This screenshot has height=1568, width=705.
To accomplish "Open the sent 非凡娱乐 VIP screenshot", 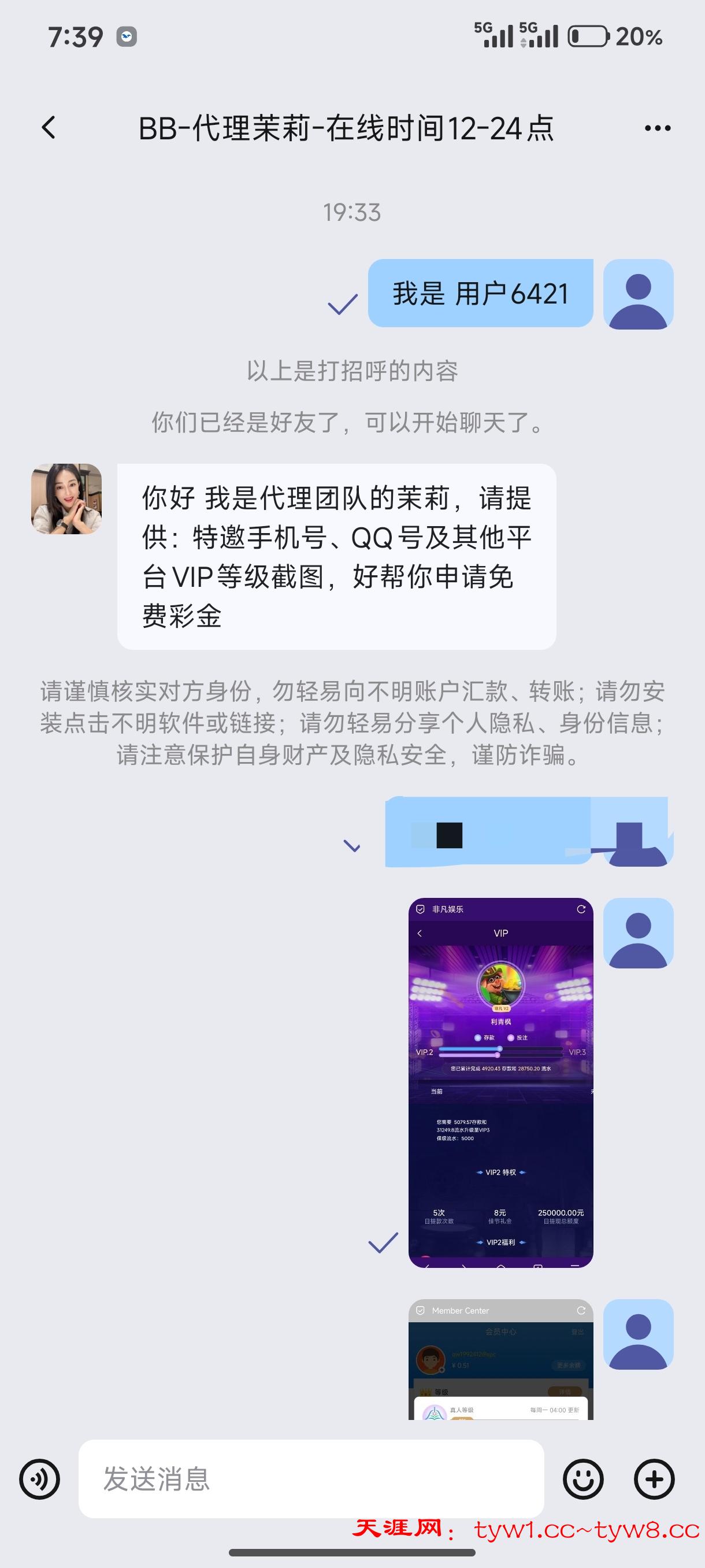I will coord(500,1082).
